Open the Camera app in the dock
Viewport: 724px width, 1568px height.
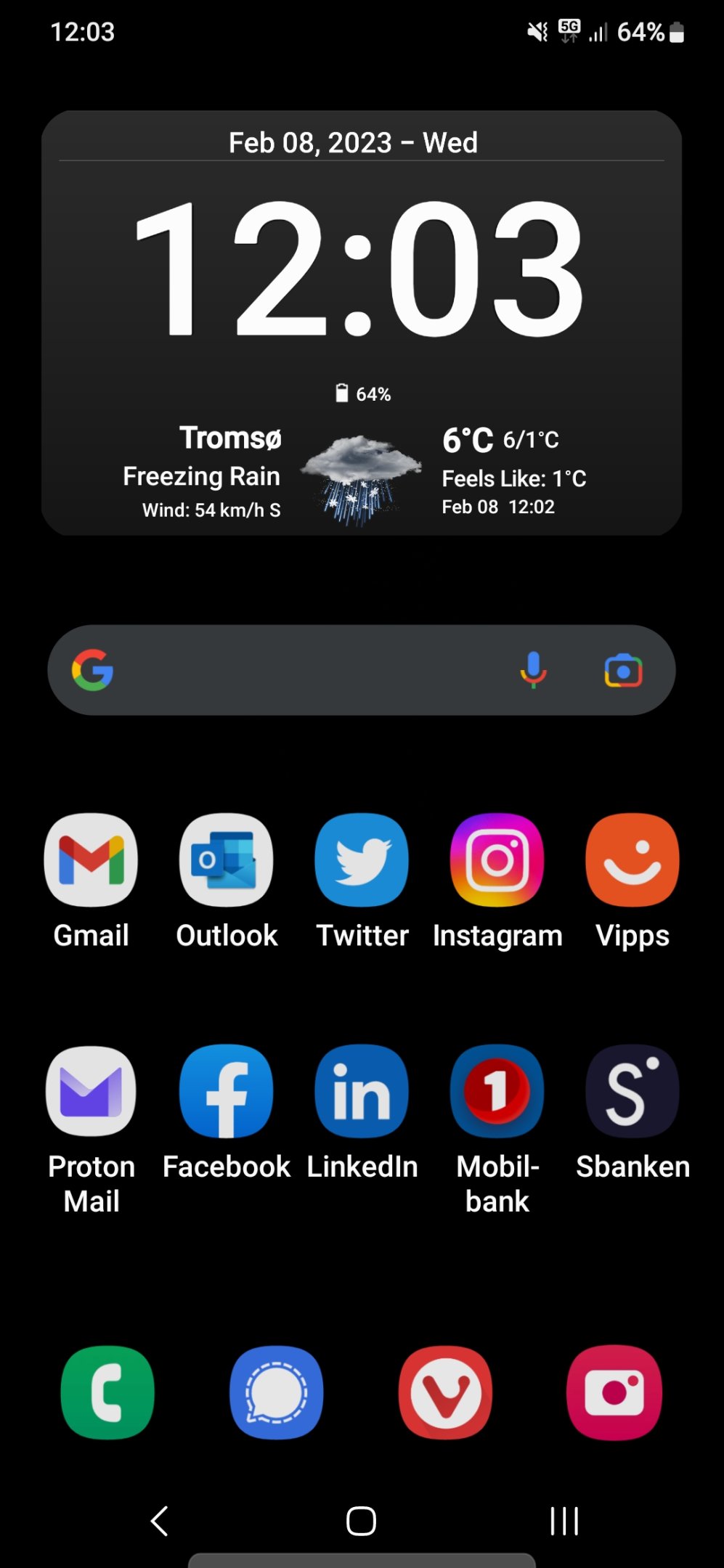[614, 1392]
